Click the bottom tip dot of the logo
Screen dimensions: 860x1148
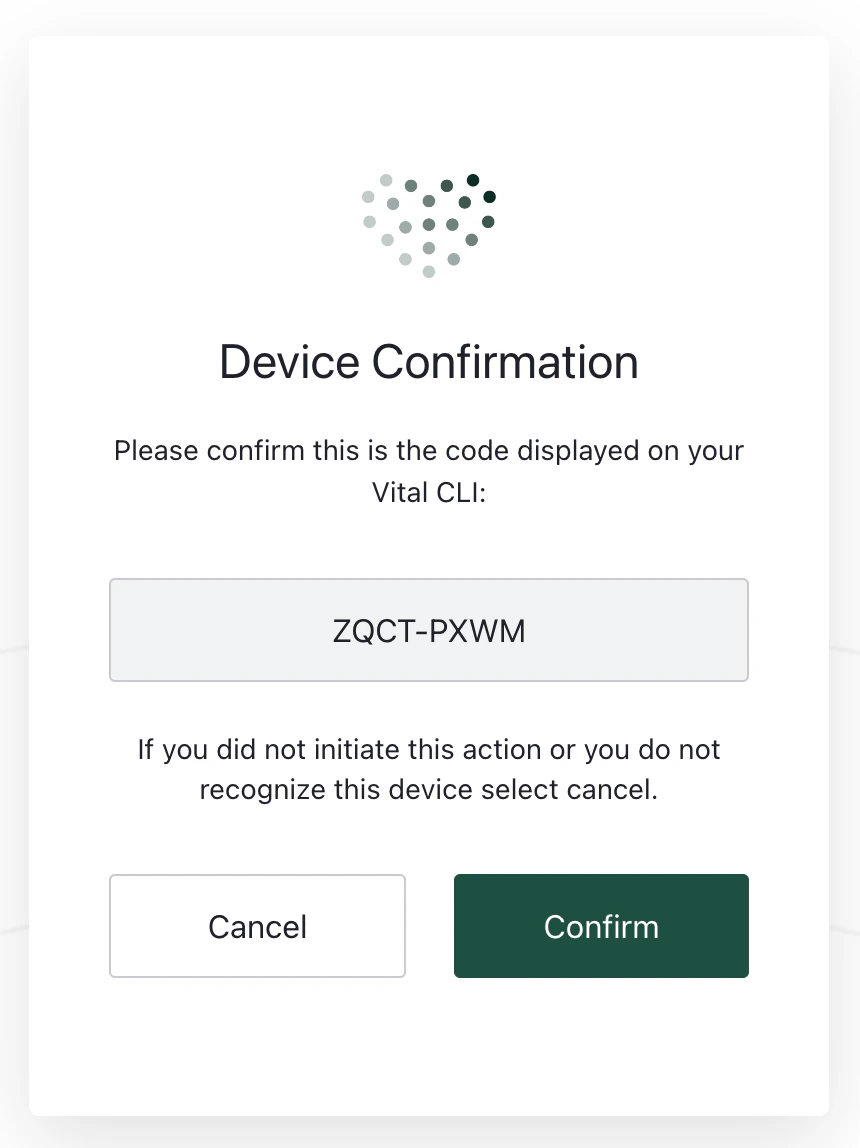429,272
